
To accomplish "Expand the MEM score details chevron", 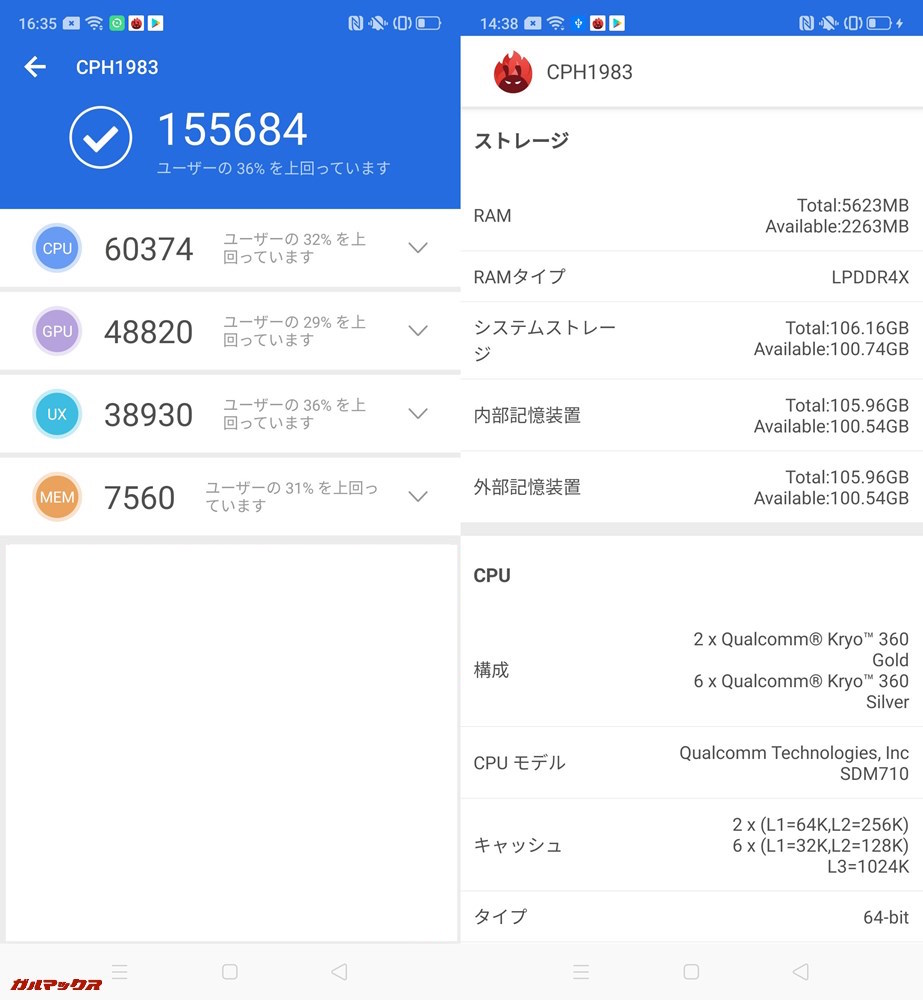I will tap(417, 494).
